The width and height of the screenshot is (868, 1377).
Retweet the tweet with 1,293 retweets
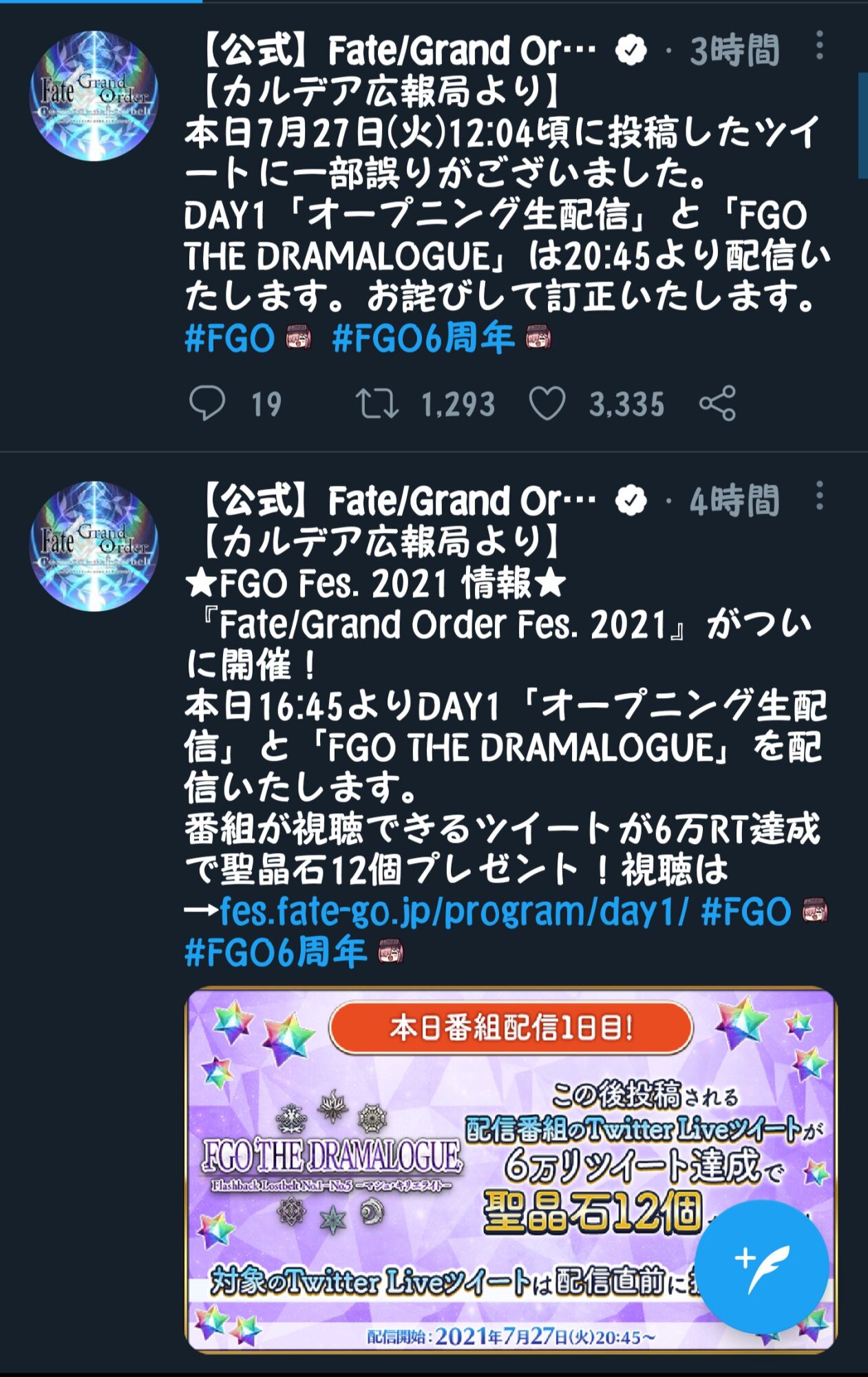tap(377, 403)
